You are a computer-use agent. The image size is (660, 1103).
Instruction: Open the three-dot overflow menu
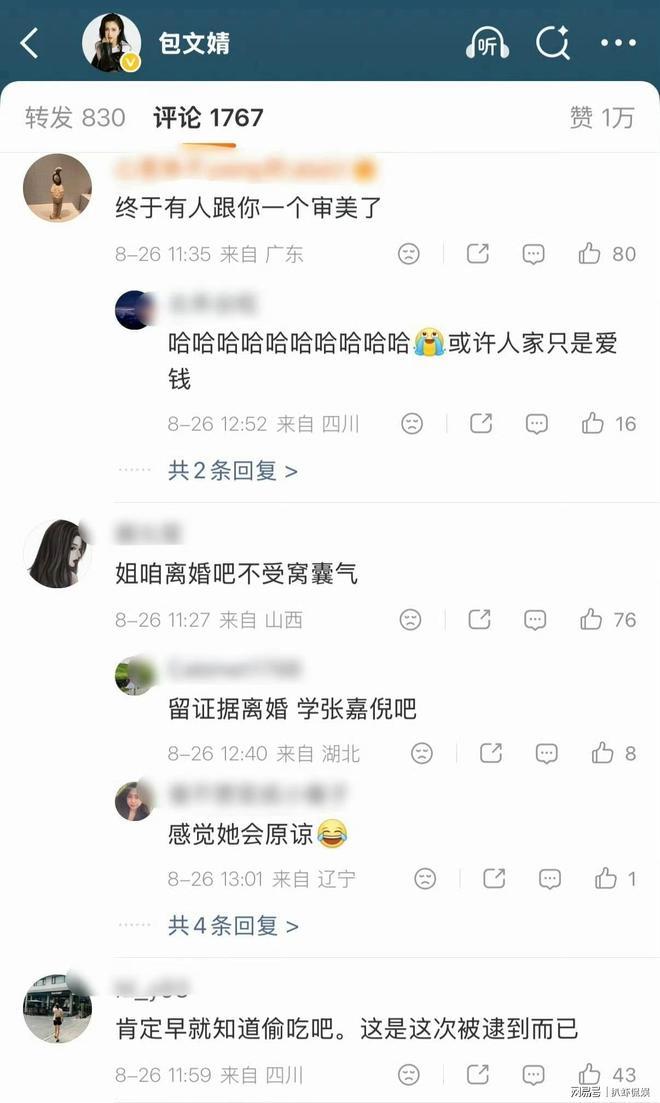[618, 43]
